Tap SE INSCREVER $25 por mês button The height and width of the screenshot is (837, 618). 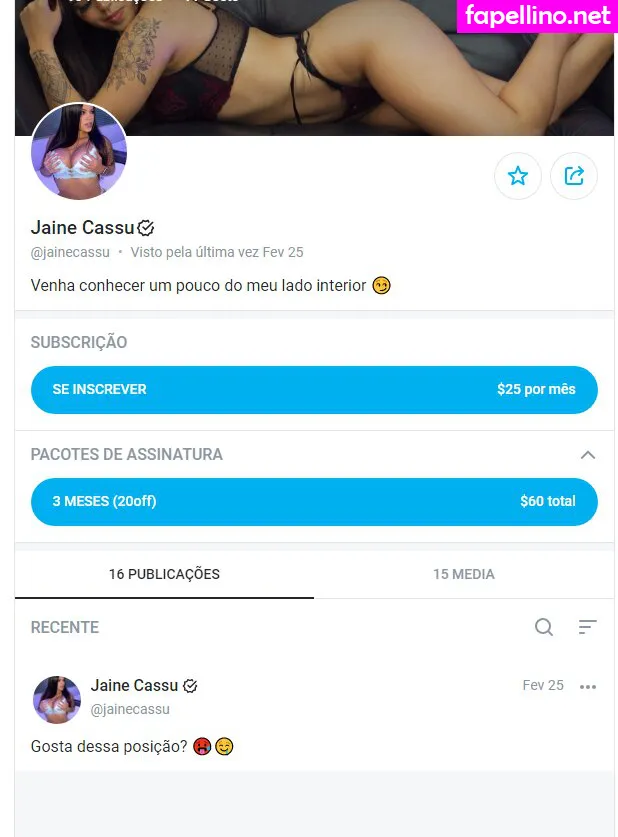point(314,389)
